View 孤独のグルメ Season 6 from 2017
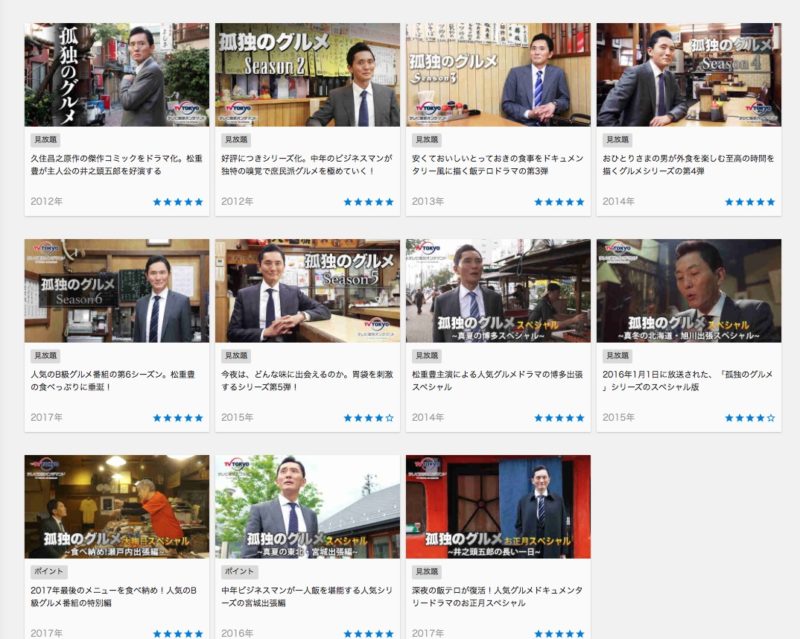800x639 pixels. pos(117,291)
